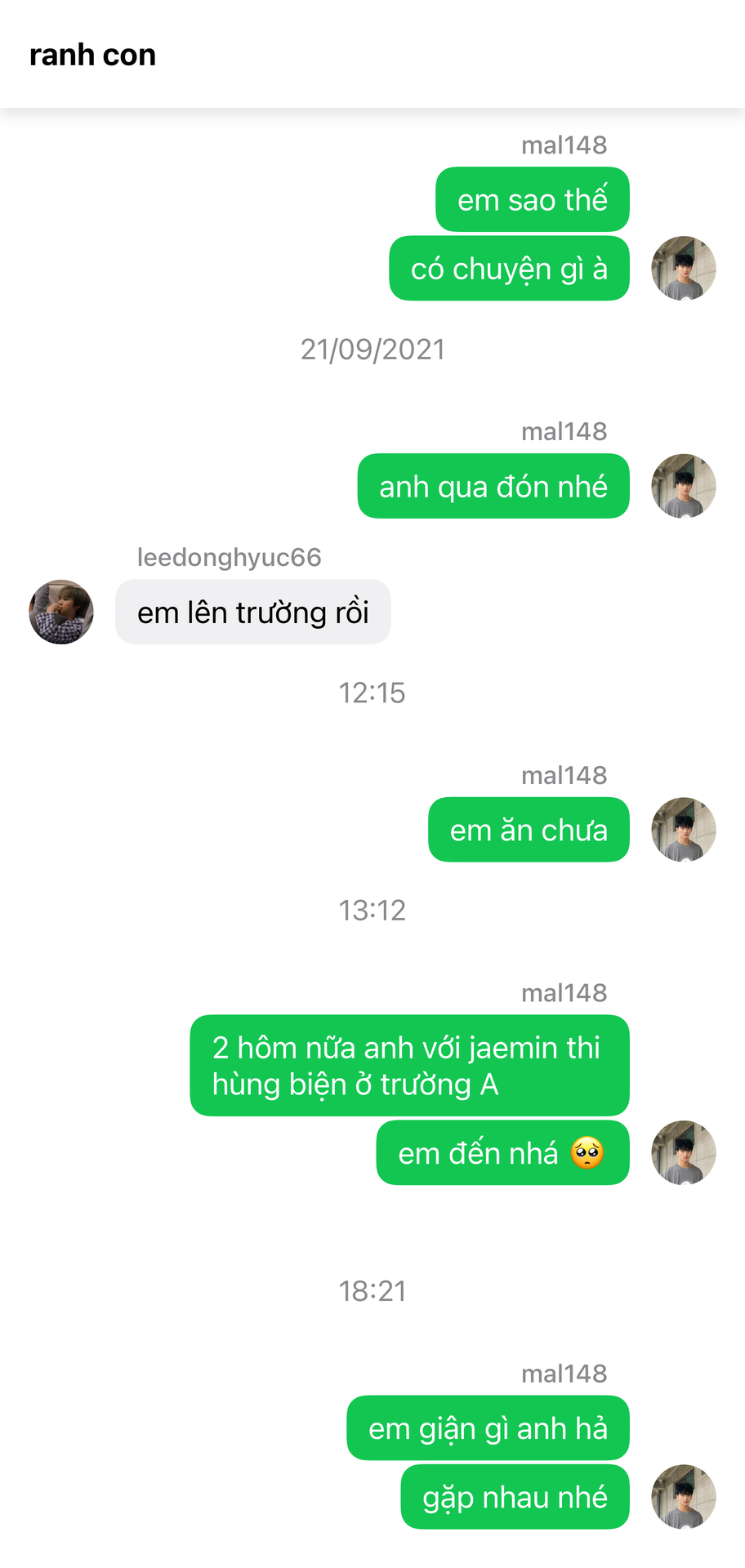Tap mal148's avatar beside 'em ăn chưa'
The image size is (745, 1568).
683,830
